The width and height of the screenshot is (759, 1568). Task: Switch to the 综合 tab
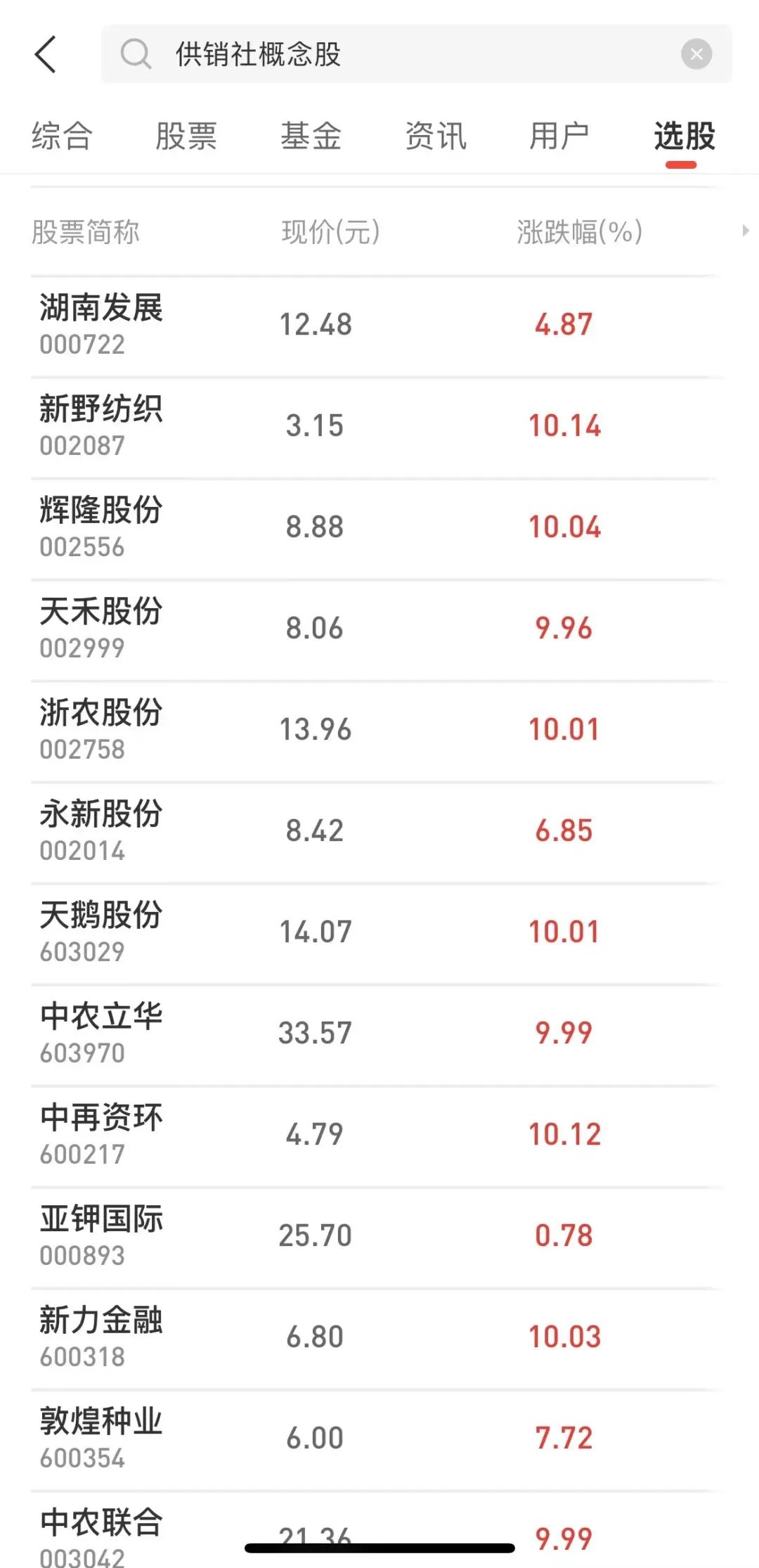(x=62, y=136)
